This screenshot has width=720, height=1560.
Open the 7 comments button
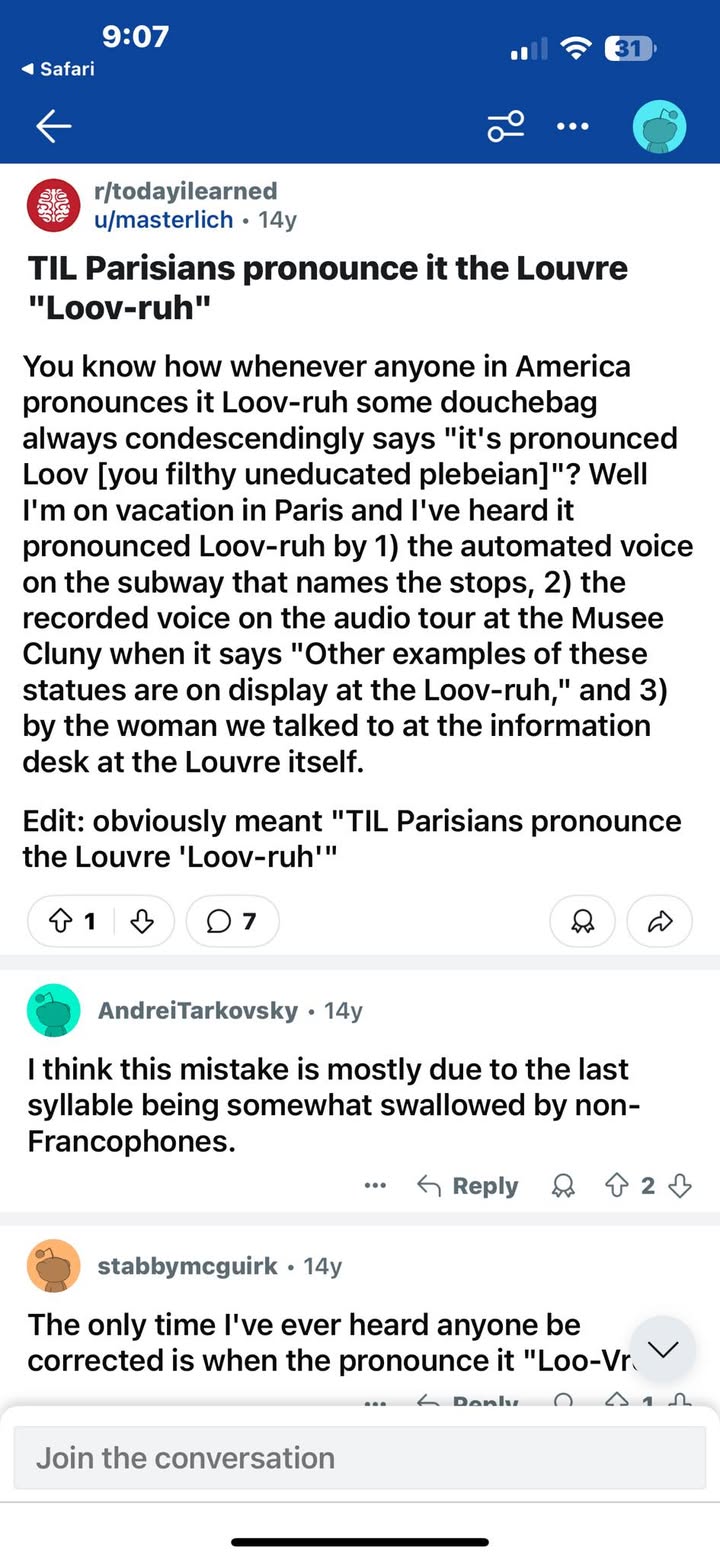(x=232, y=922)
